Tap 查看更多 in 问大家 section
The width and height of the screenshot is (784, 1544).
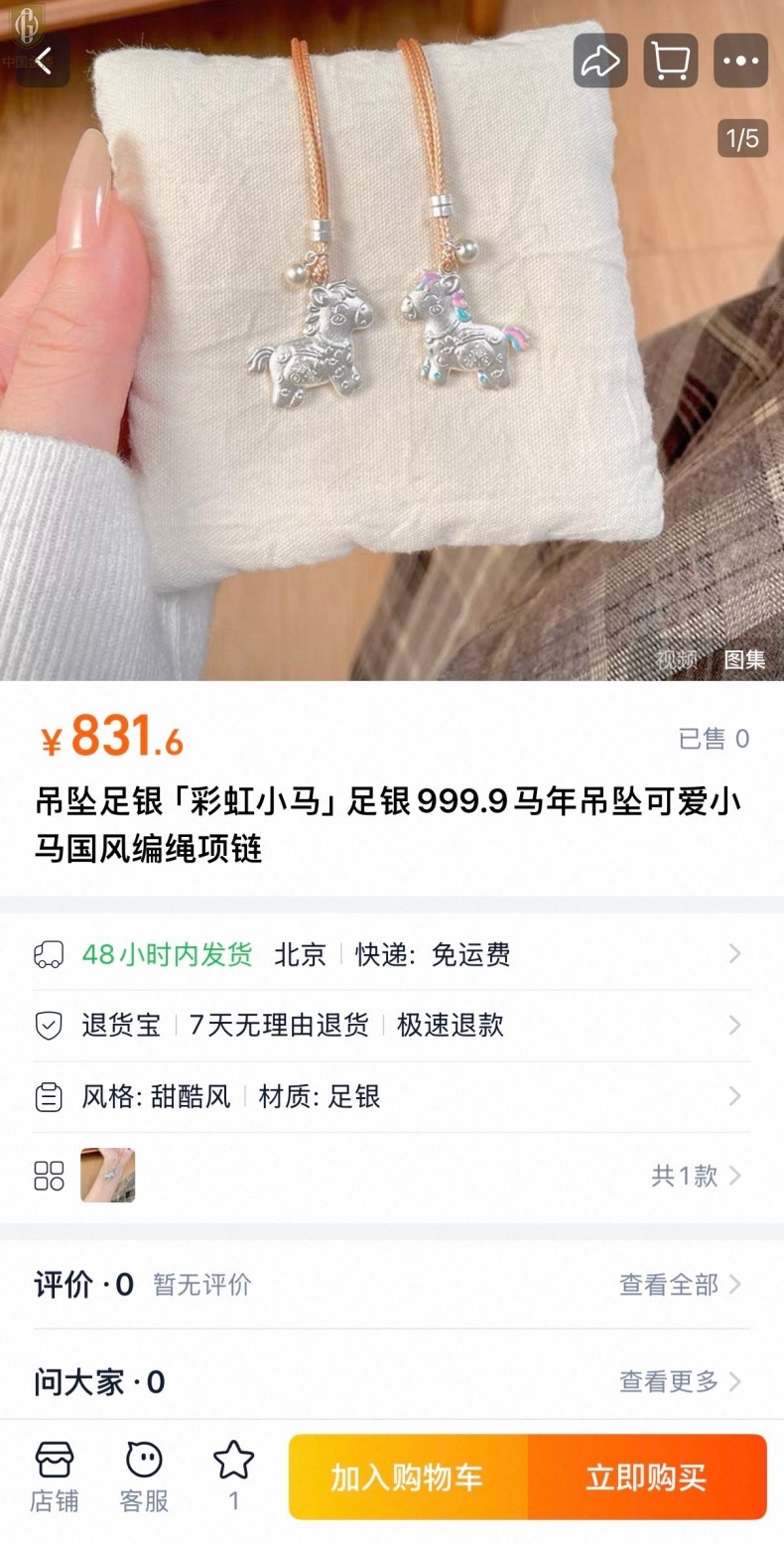click(680, 1380)
